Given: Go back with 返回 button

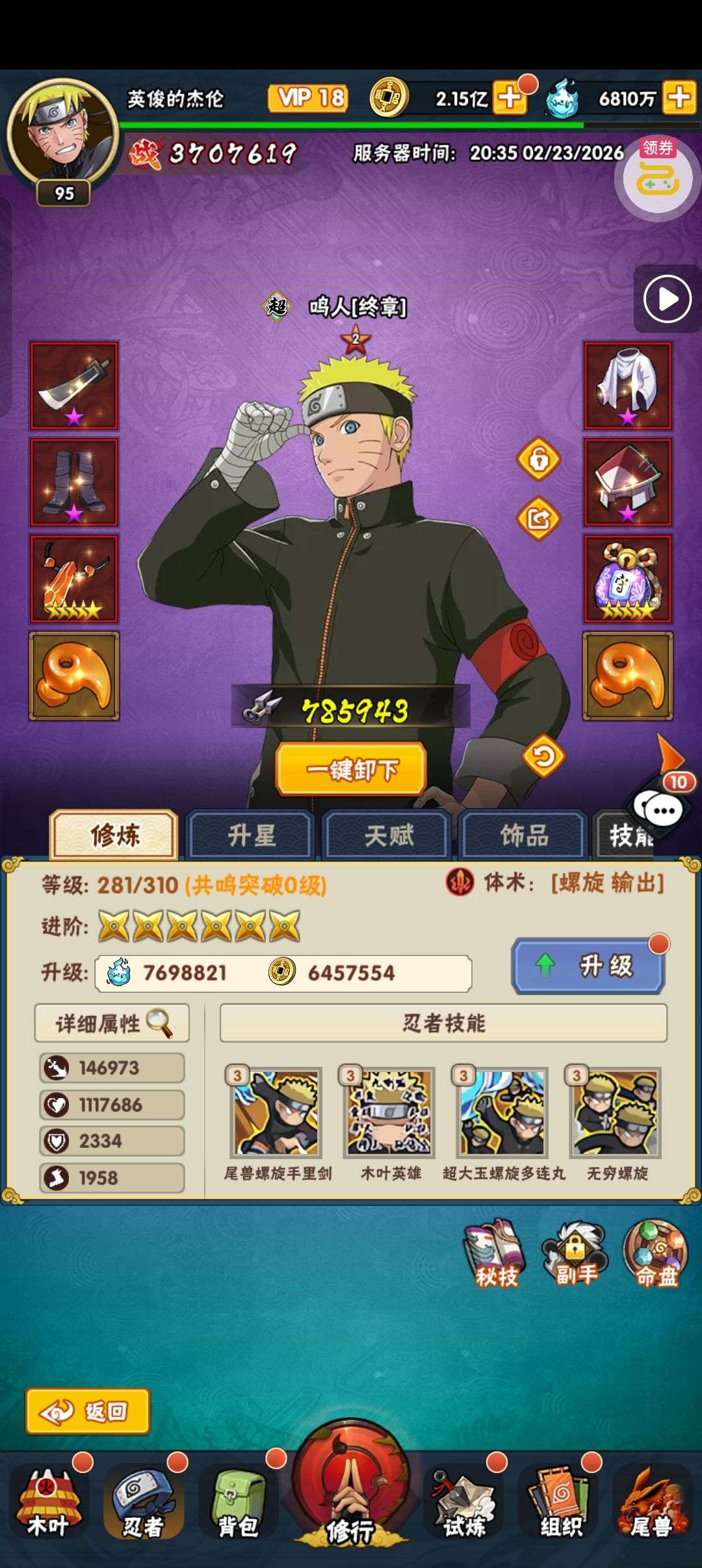Looking at the screenshot, I should point(88,1411).
